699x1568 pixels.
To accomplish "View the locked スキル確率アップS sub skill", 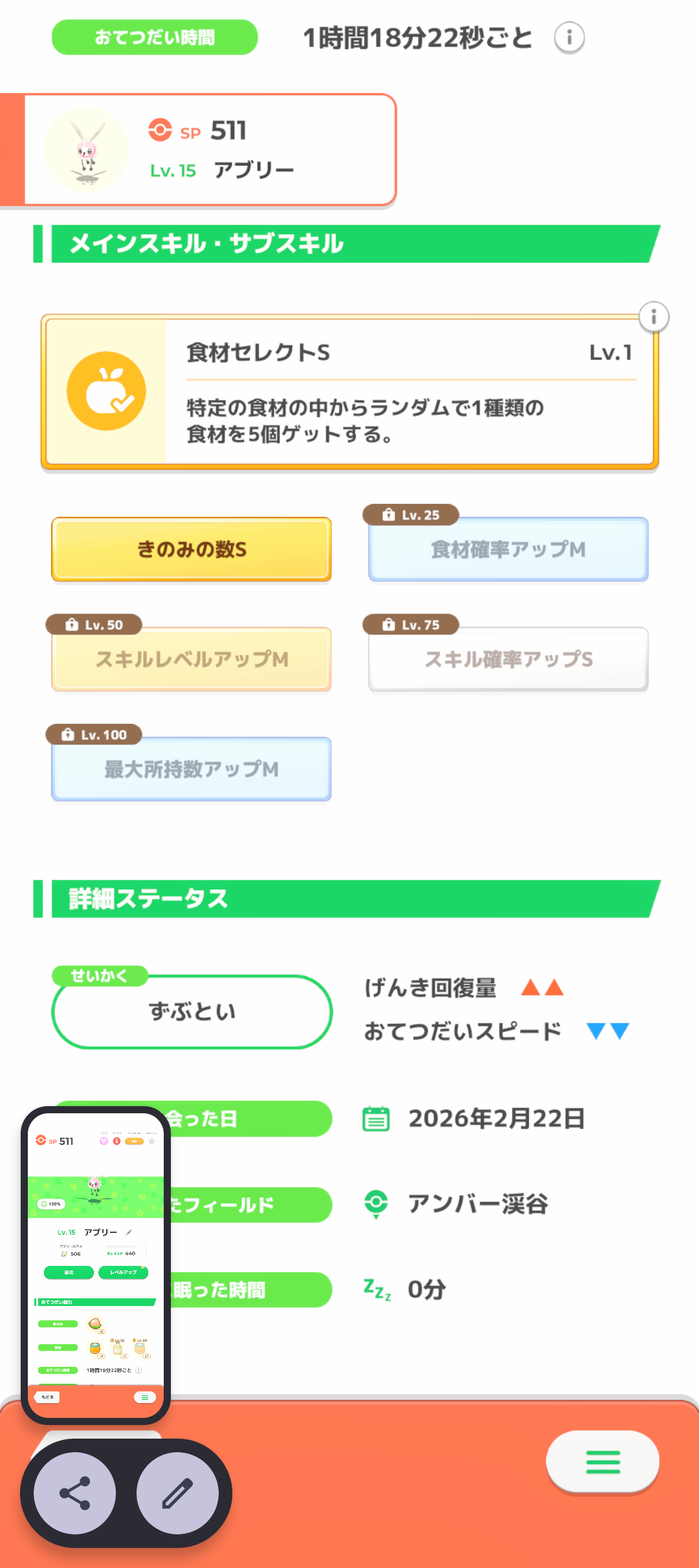I will point(508,659).
